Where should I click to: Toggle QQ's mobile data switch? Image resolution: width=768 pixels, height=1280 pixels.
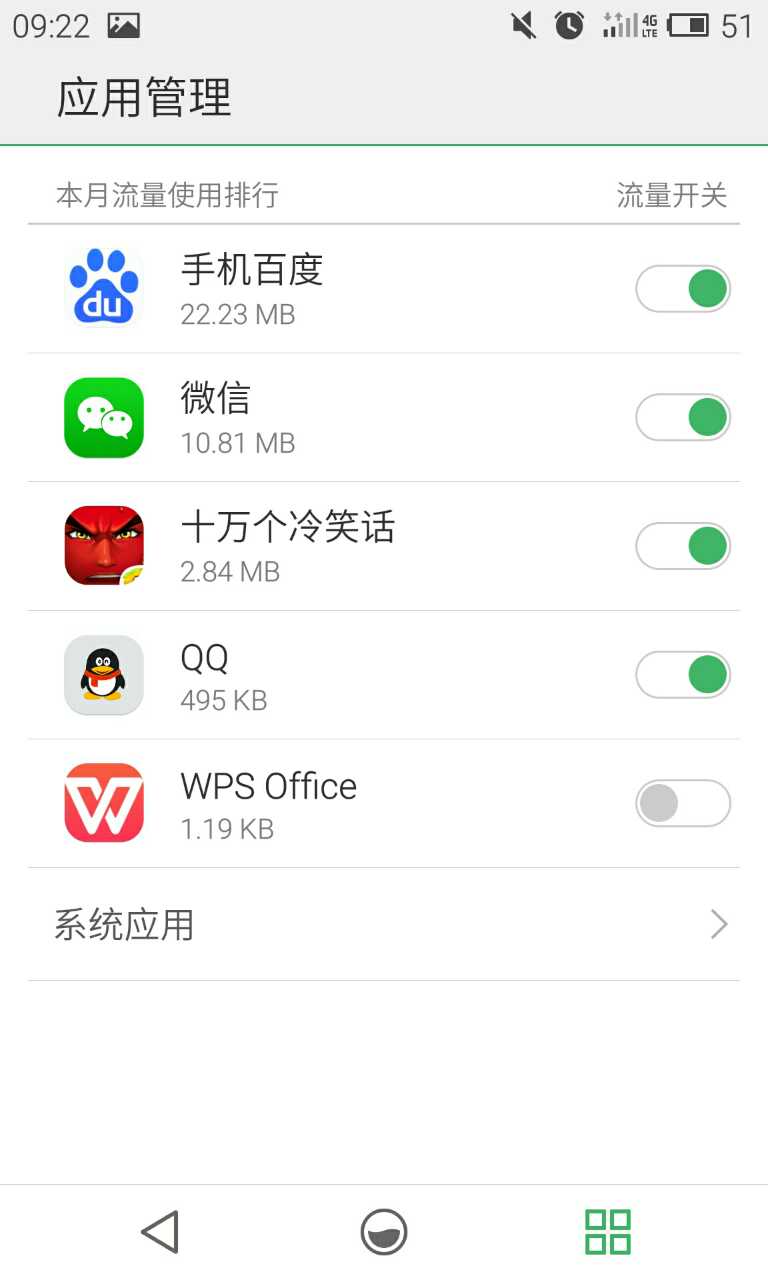click(683, 674)
